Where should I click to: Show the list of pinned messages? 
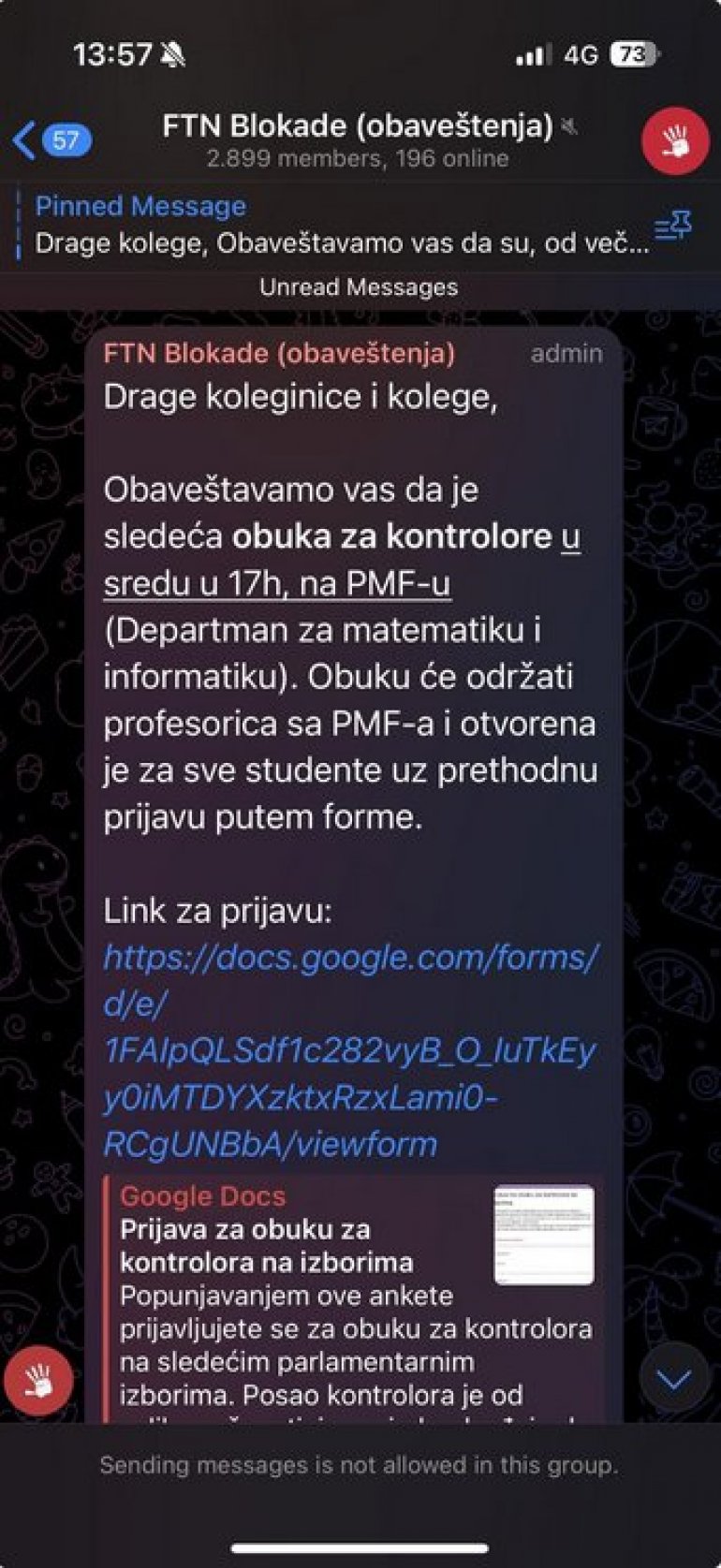click(x=672, y=226)
